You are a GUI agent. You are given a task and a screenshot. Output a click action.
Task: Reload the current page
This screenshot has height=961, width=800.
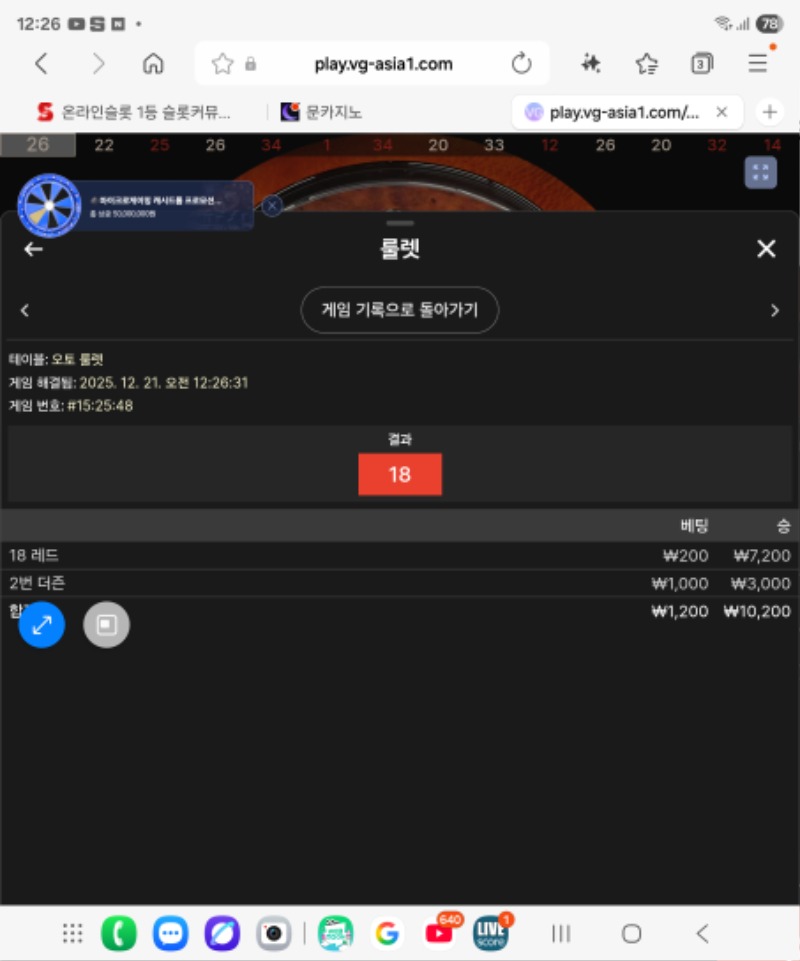[x=521, y=64]
